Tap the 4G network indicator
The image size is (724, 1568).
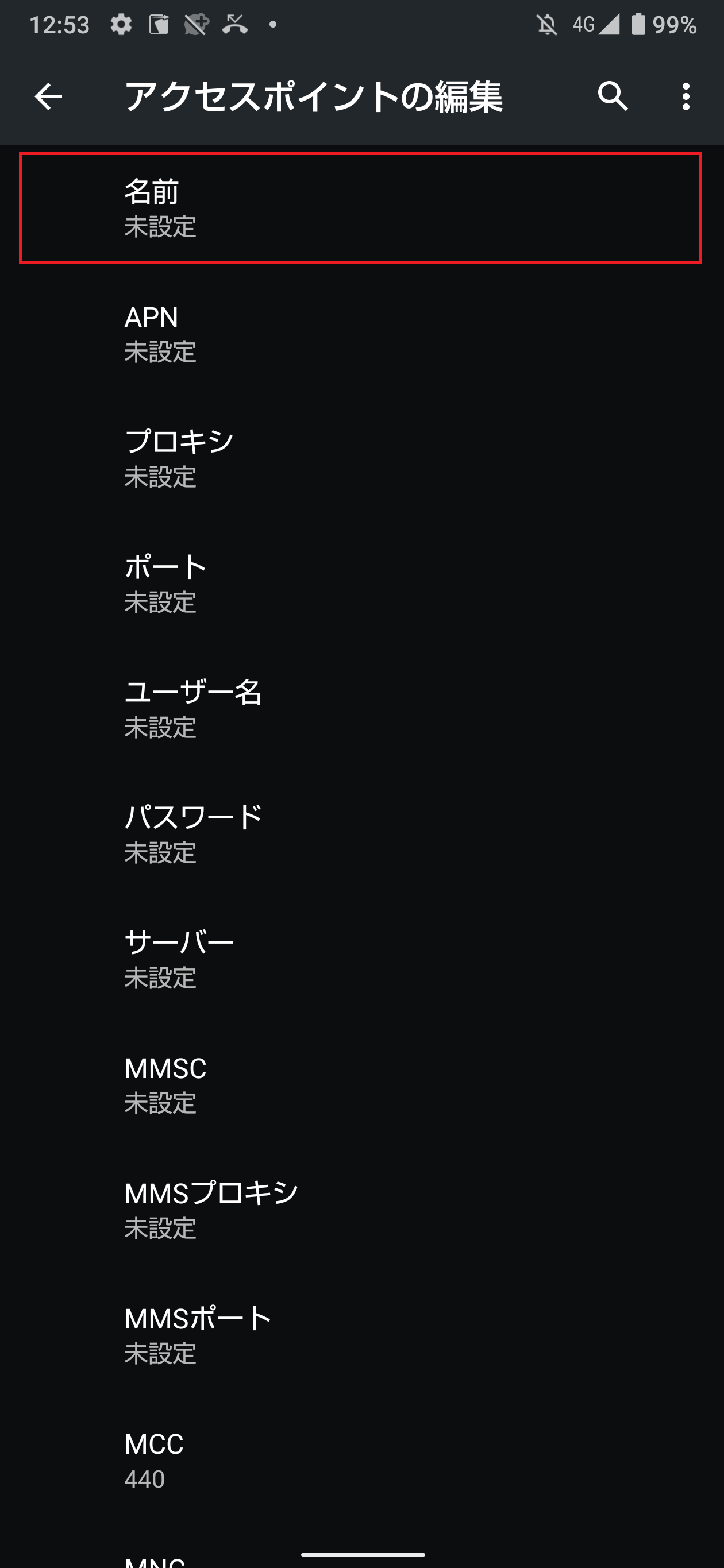point(584,24)
